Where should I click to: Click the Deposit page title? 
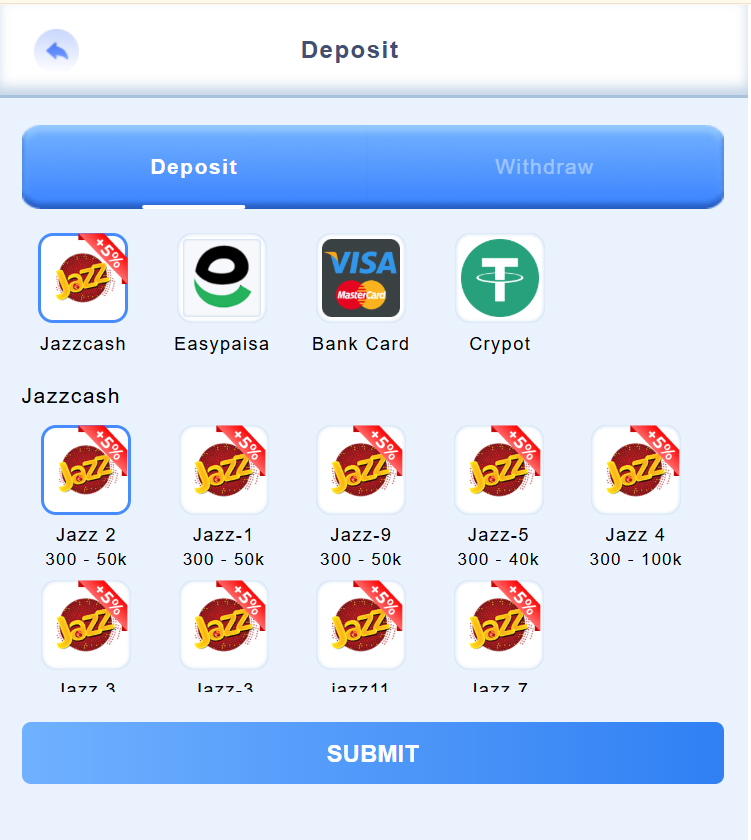tap(349, 49)
